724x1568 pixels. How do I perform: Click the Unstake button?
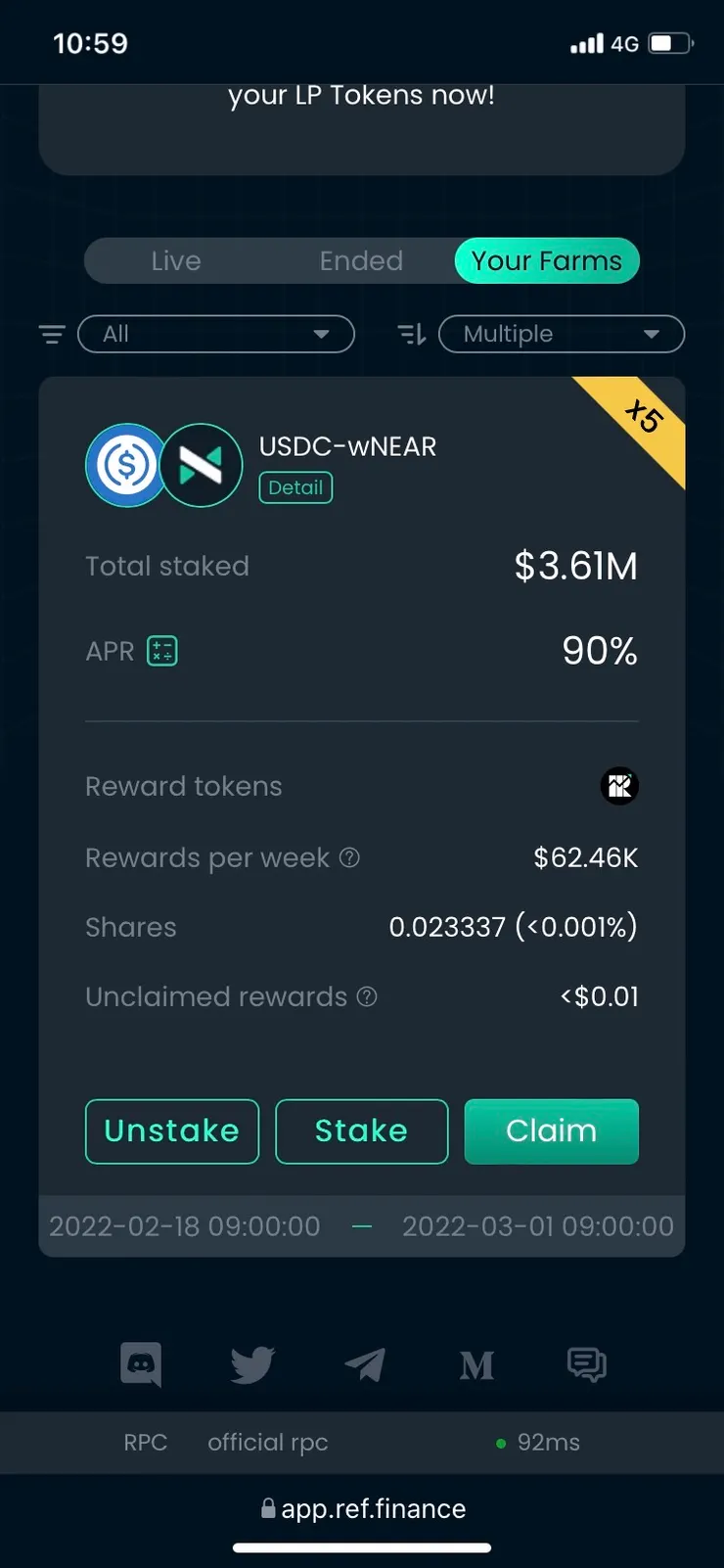(172, 1131)
